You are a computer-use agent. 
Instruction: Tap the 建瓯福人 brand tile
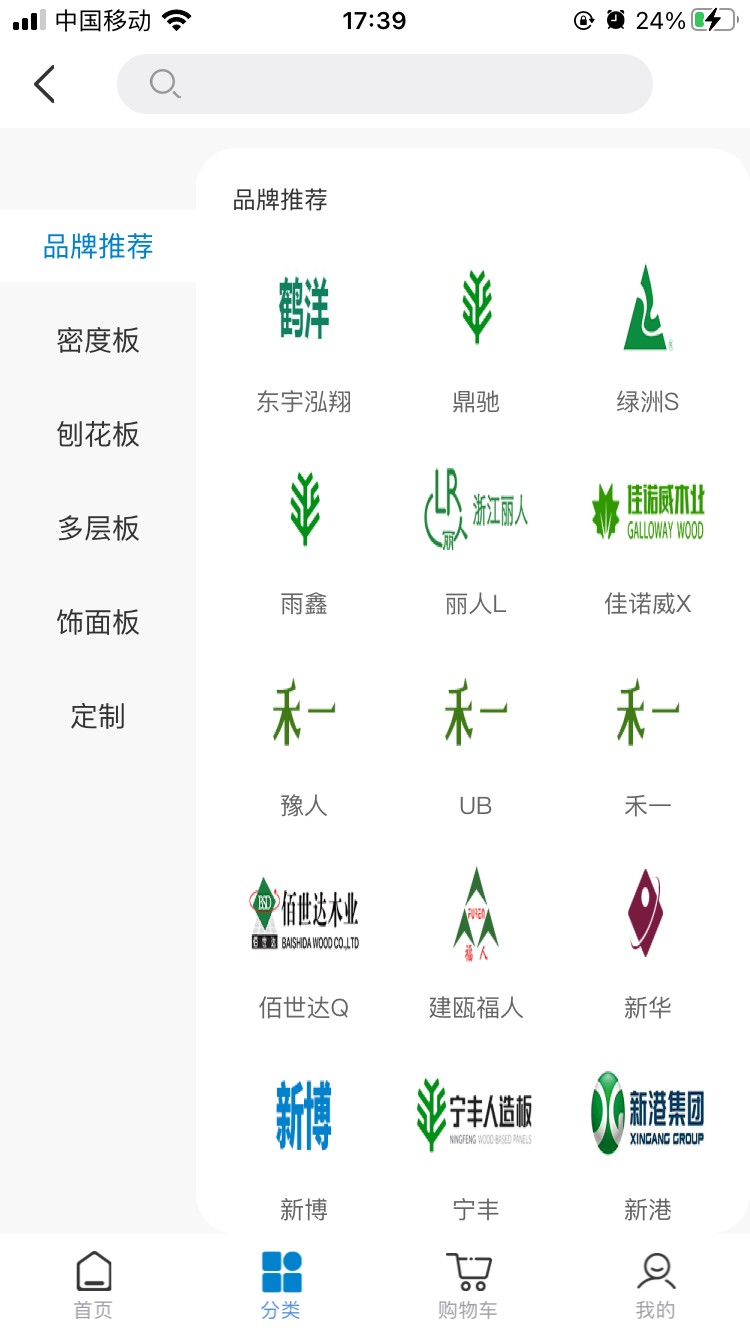pyautogui.click(x=476, y=941)
